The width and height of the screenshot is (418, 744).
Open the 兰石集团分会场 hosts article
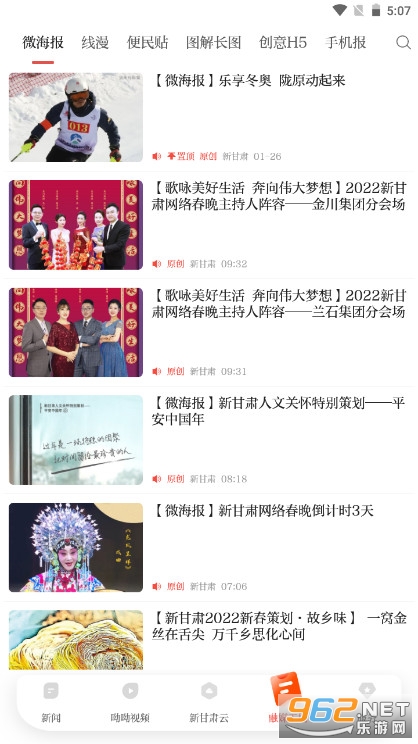(x=209, y=333)
